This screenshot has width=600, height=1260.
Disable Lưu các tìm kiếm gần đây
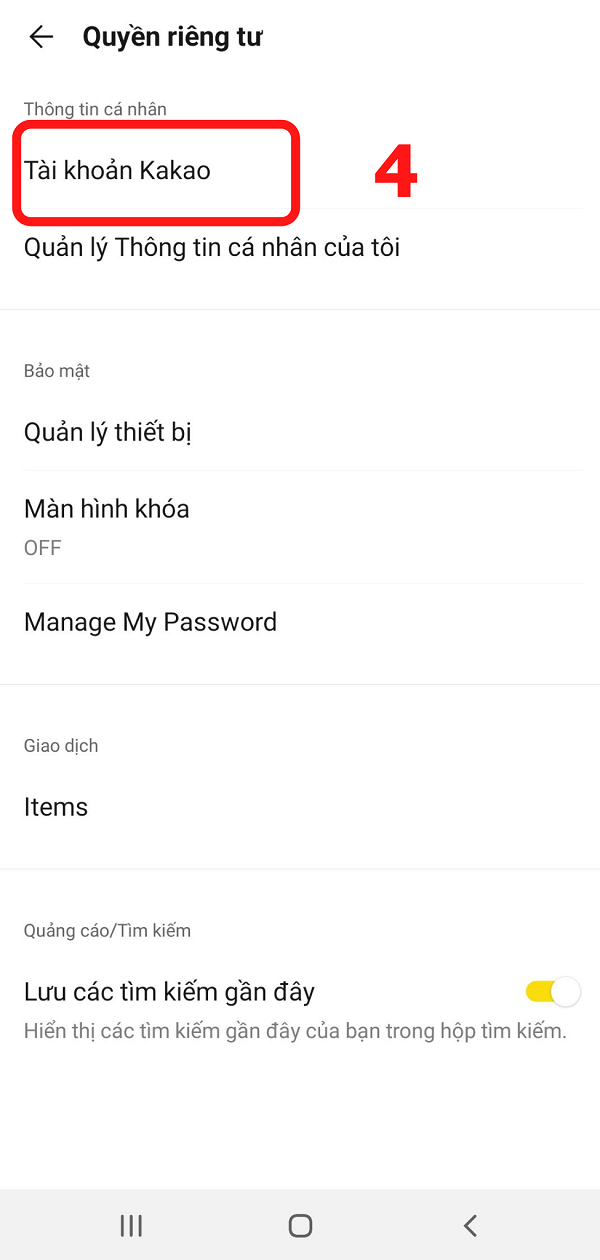click(552, 992)
